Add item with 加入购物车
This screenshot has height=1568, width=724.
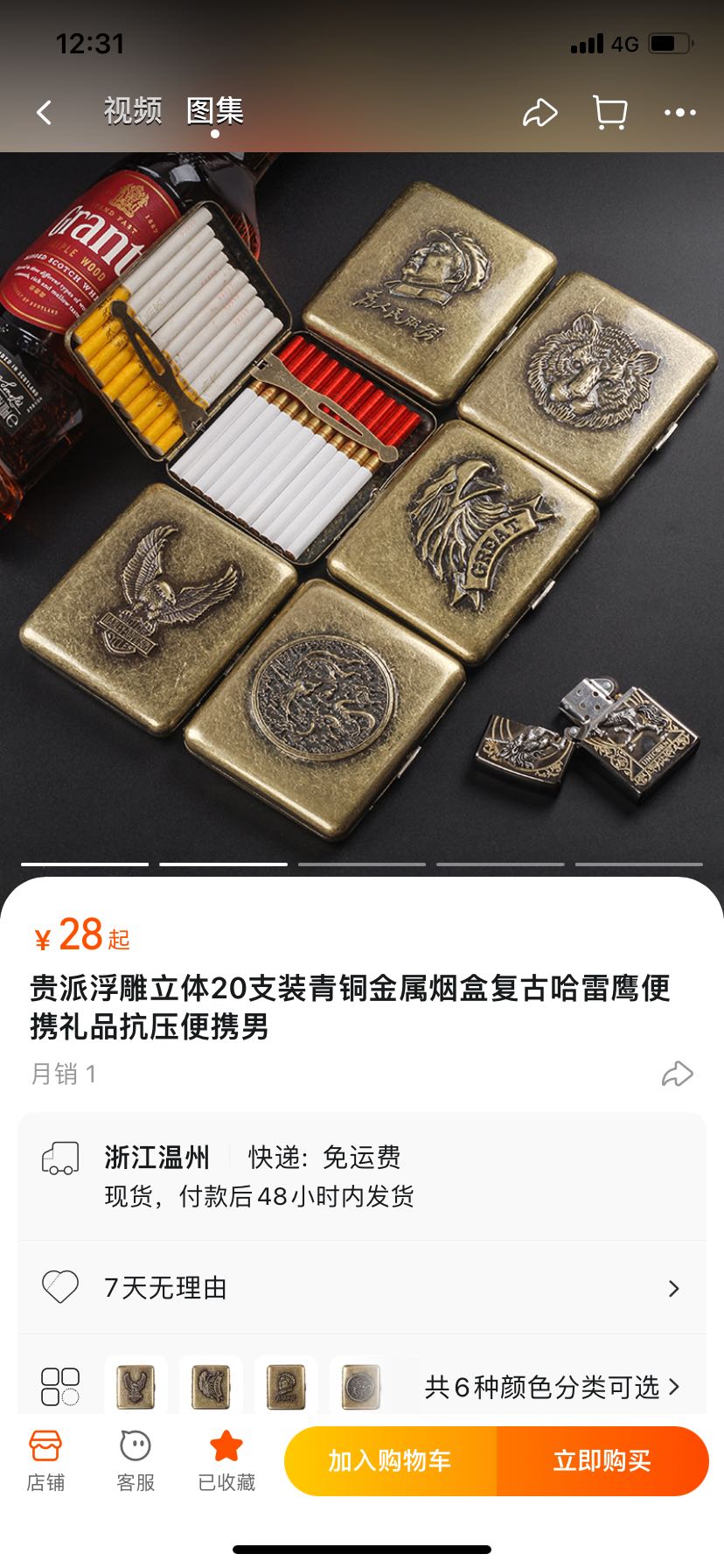[390, 1460]
